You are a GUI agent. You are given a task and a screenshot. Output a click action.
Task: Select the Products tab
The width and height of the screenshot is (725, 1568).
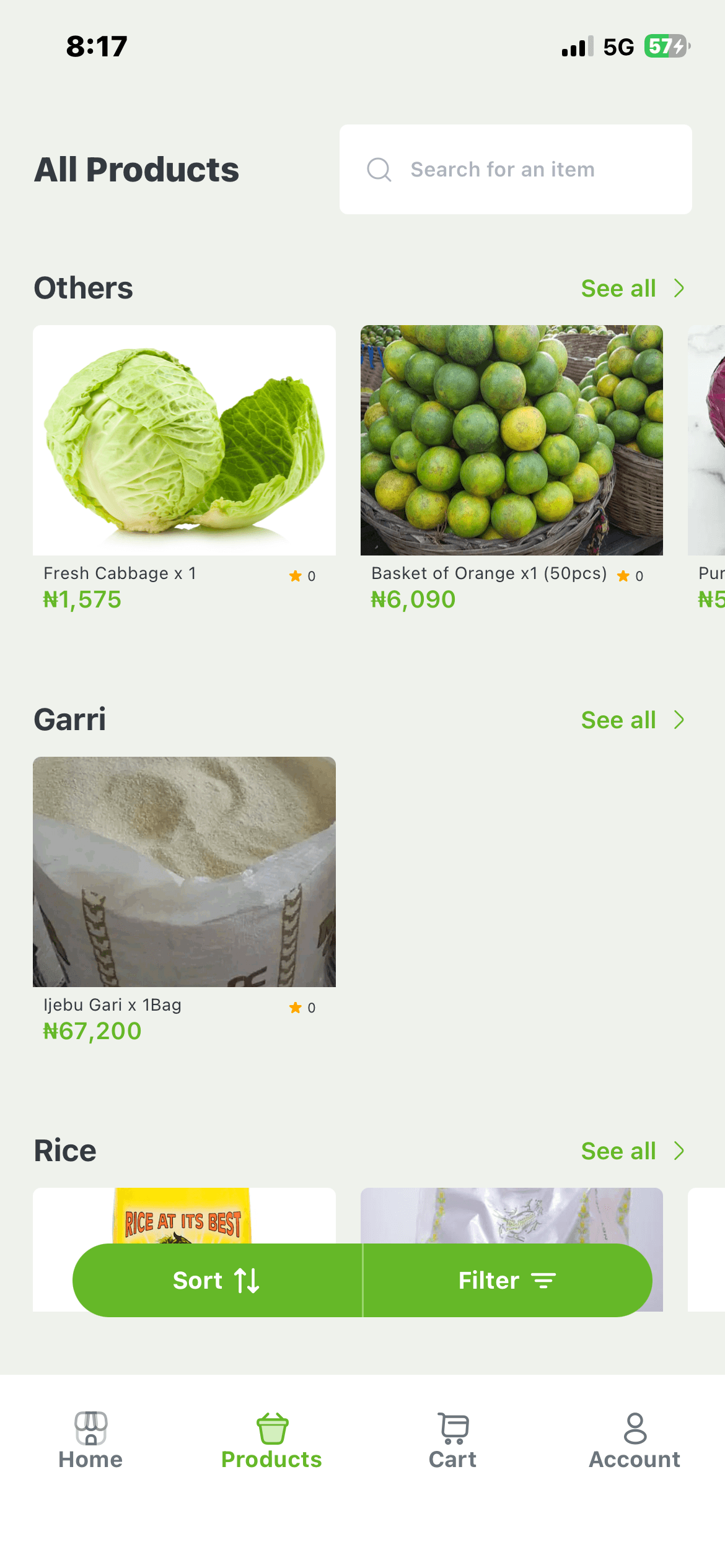tap(271, 1442)
